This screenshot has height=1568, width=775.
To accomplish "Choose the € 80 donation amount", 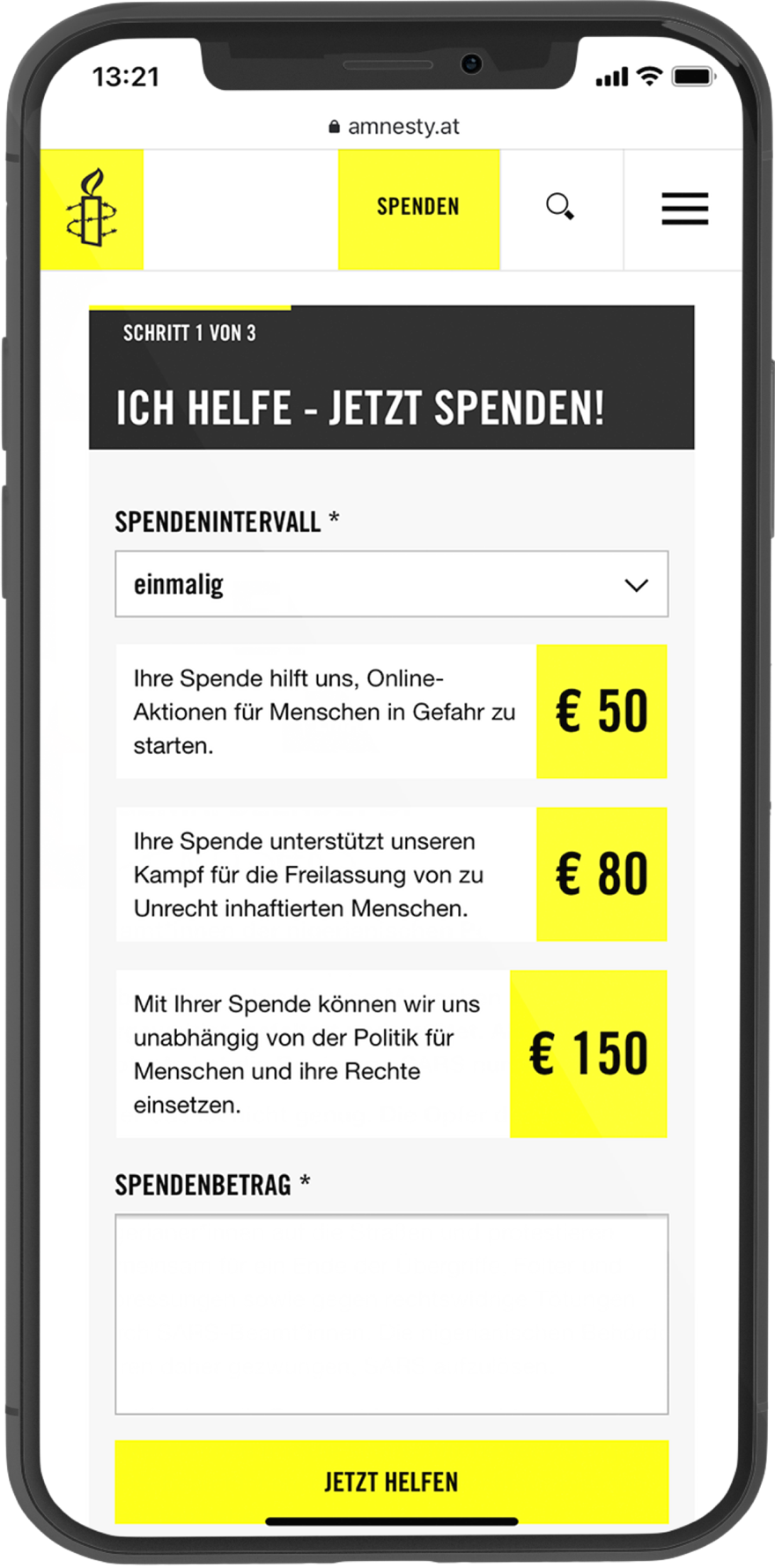I will point(602,874).
